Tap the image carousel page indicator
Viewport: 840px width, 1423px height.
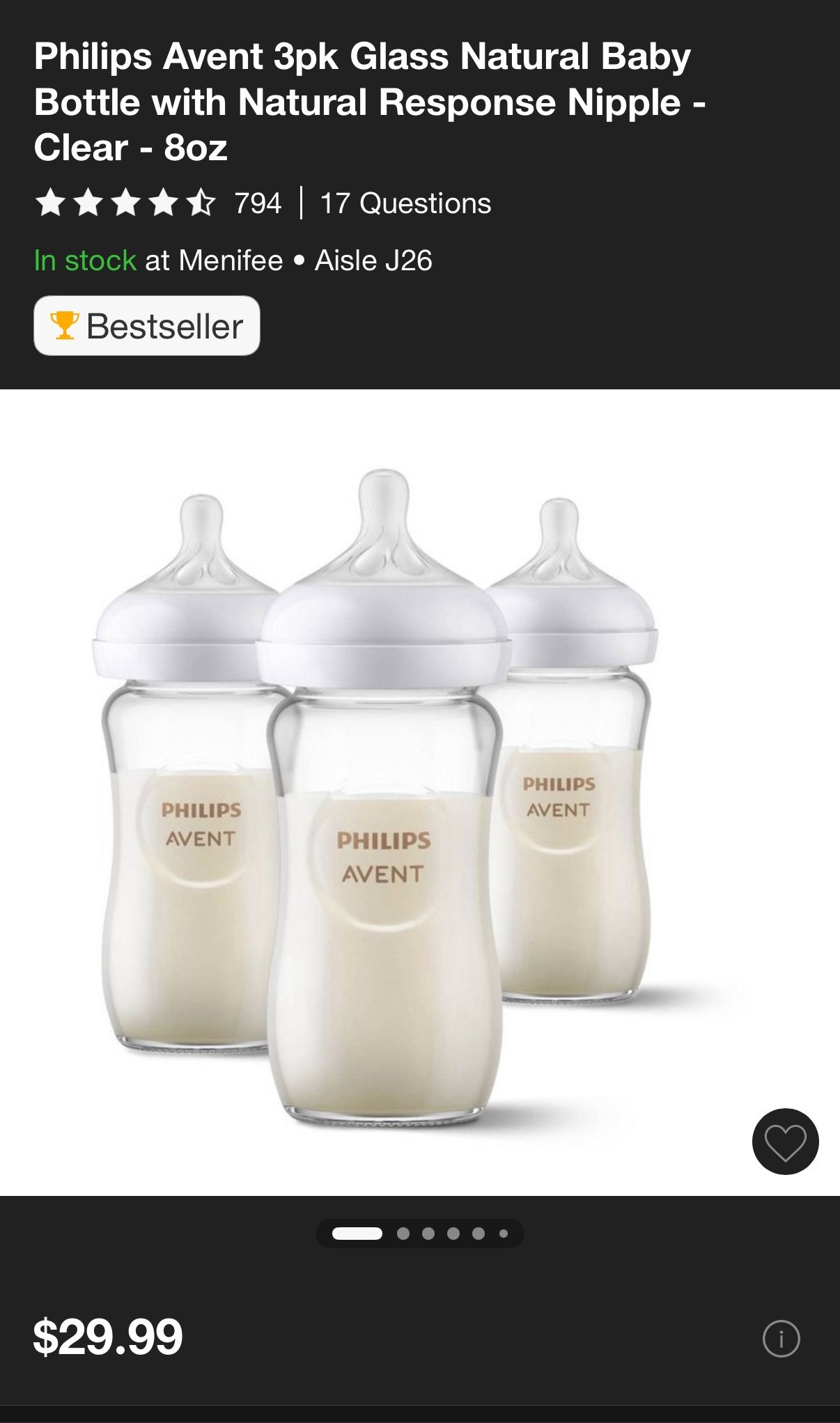click(419, 1233)
